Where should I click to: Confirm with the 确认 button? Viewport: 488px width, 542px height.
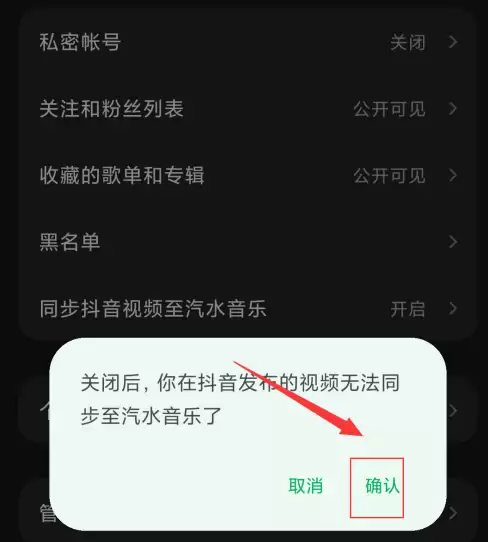(x=382, y=486)
